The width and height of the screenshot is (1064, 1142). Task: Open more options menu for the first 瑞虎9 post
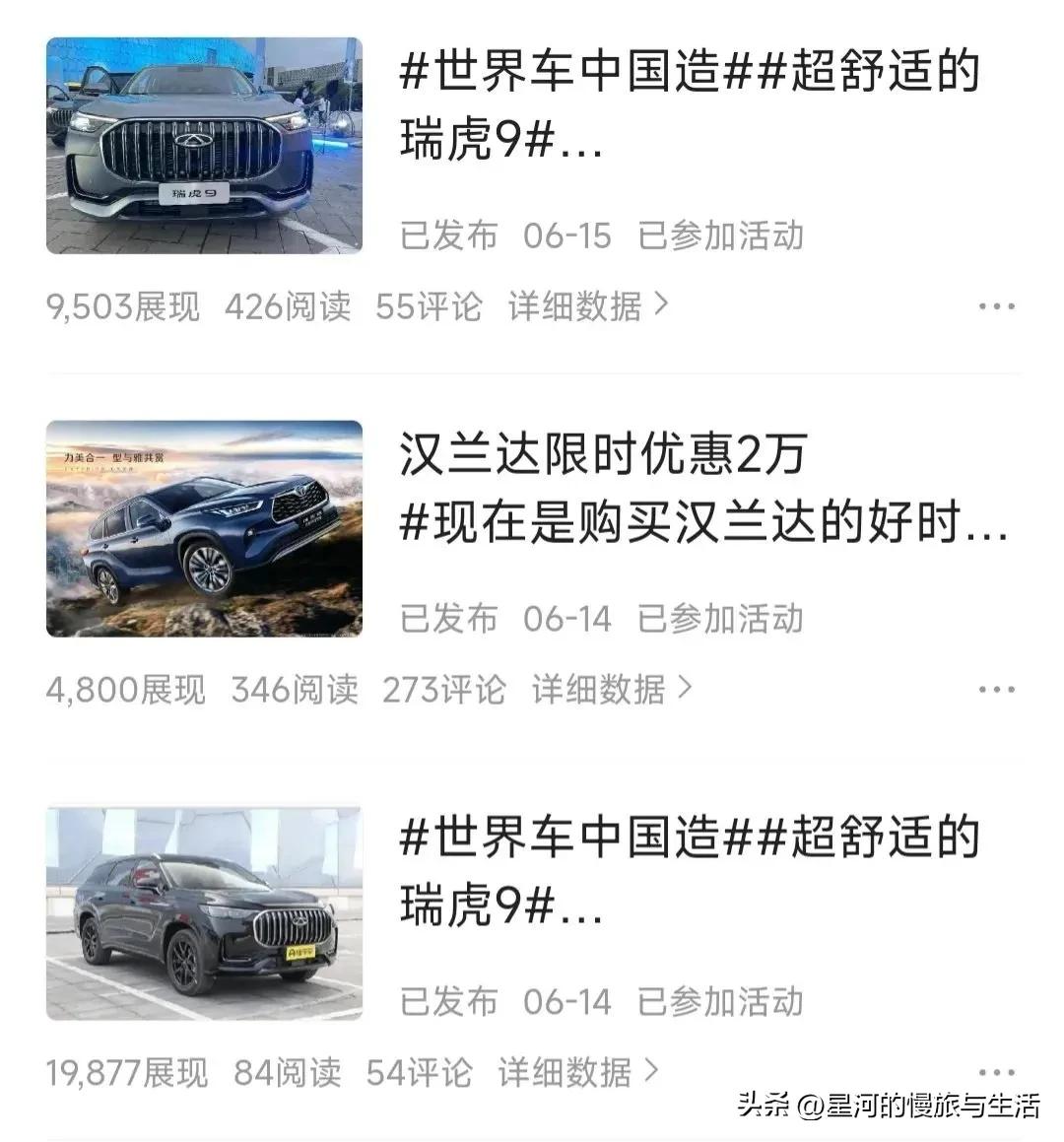point(997,304)
